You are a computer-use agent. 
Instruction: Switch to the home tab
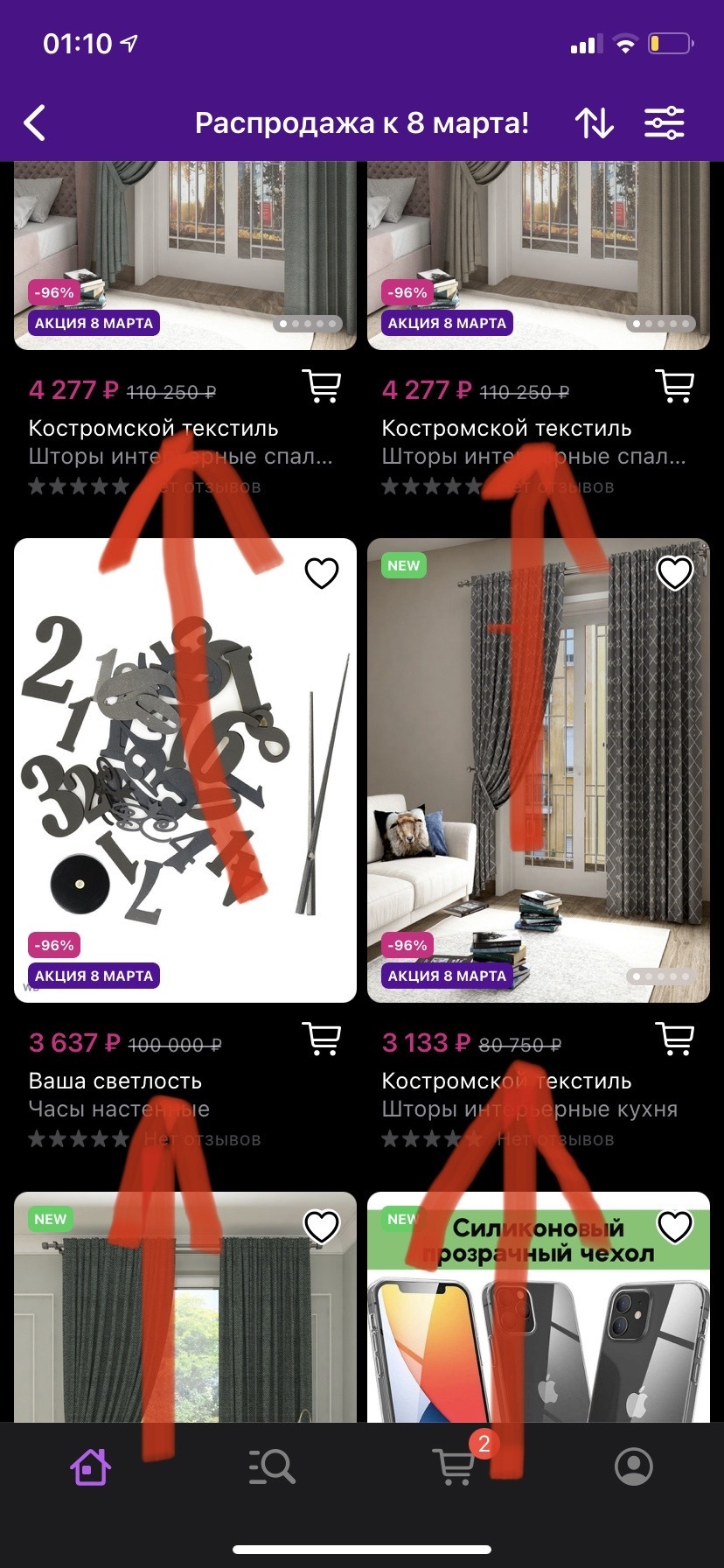click(91, 1467)
